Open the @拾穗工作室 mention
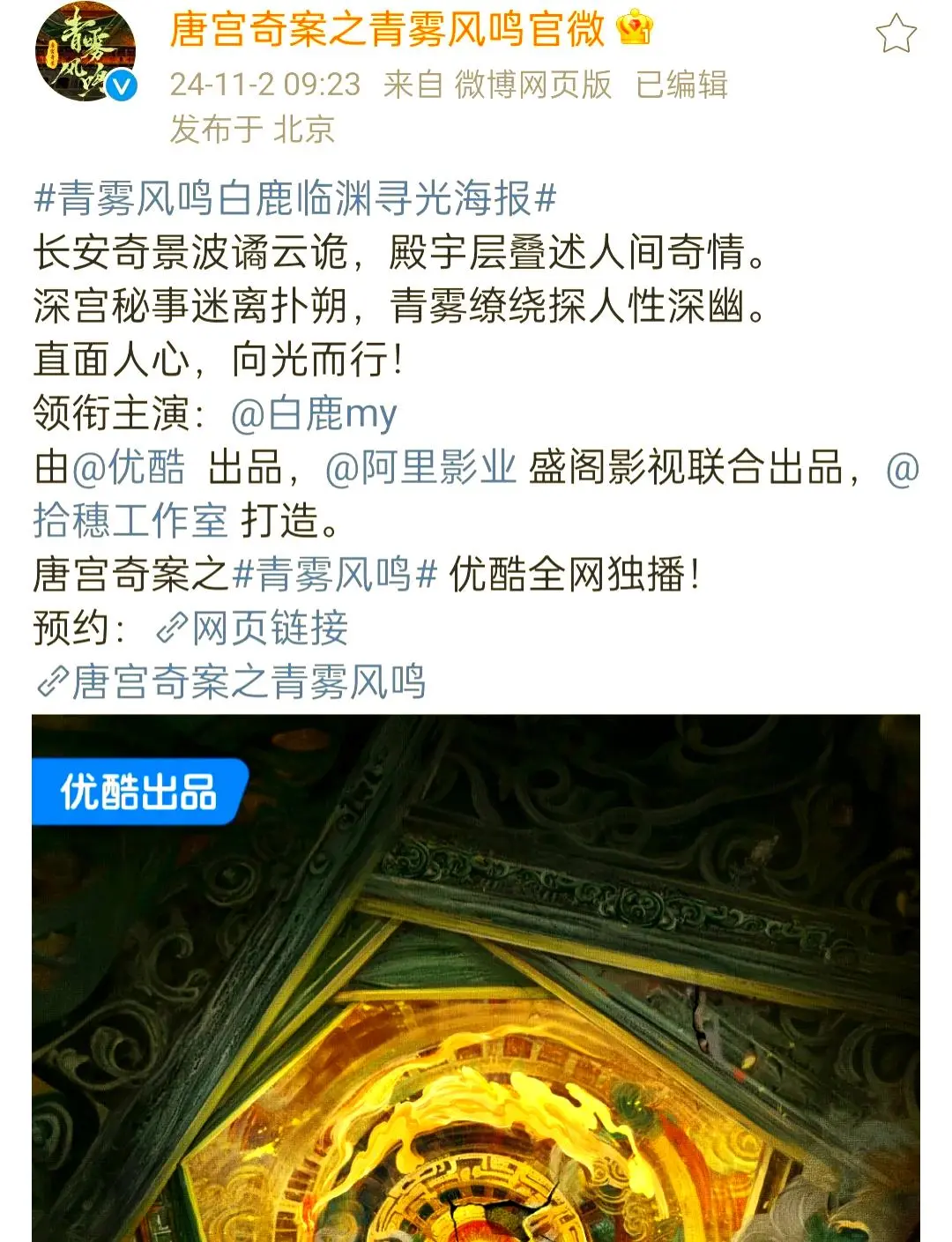The image size is (952, 1242). pyautogui.click(x=130, y=521)
